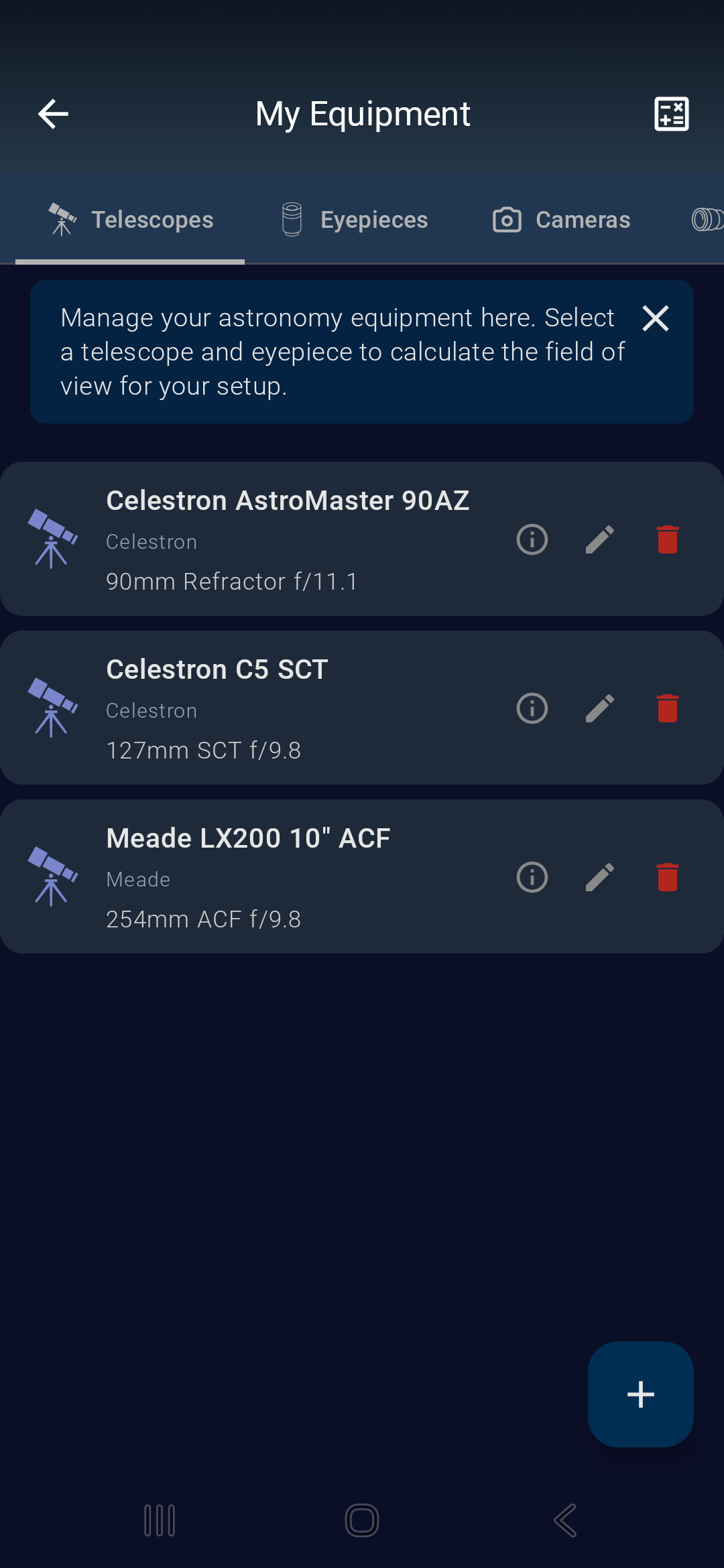This screenshot has width=724, height=1568.
Task: Edit the Celestron AstroMaster 90AZ entry
Action: (x=600, y=539)
